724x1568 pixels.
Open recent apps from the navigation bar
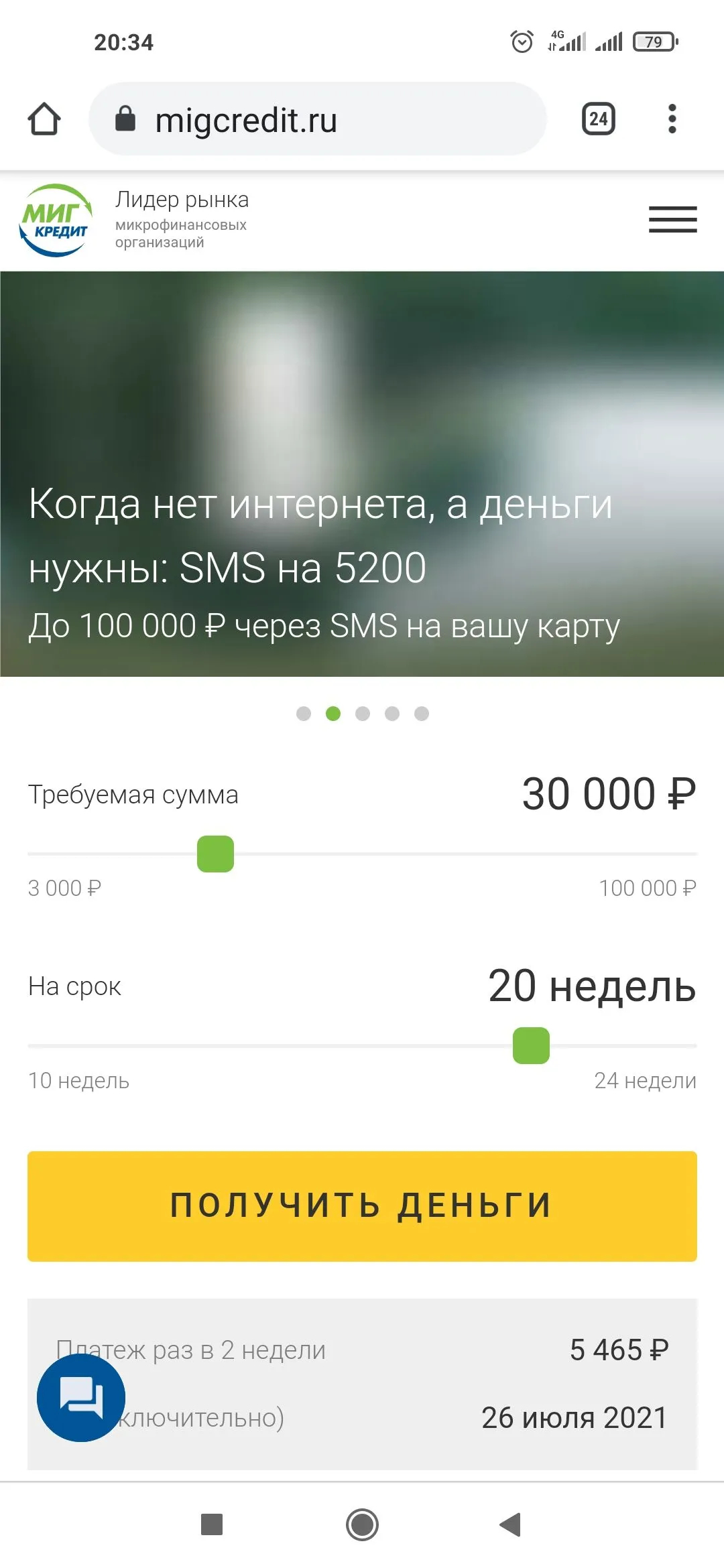[212, 1524]
